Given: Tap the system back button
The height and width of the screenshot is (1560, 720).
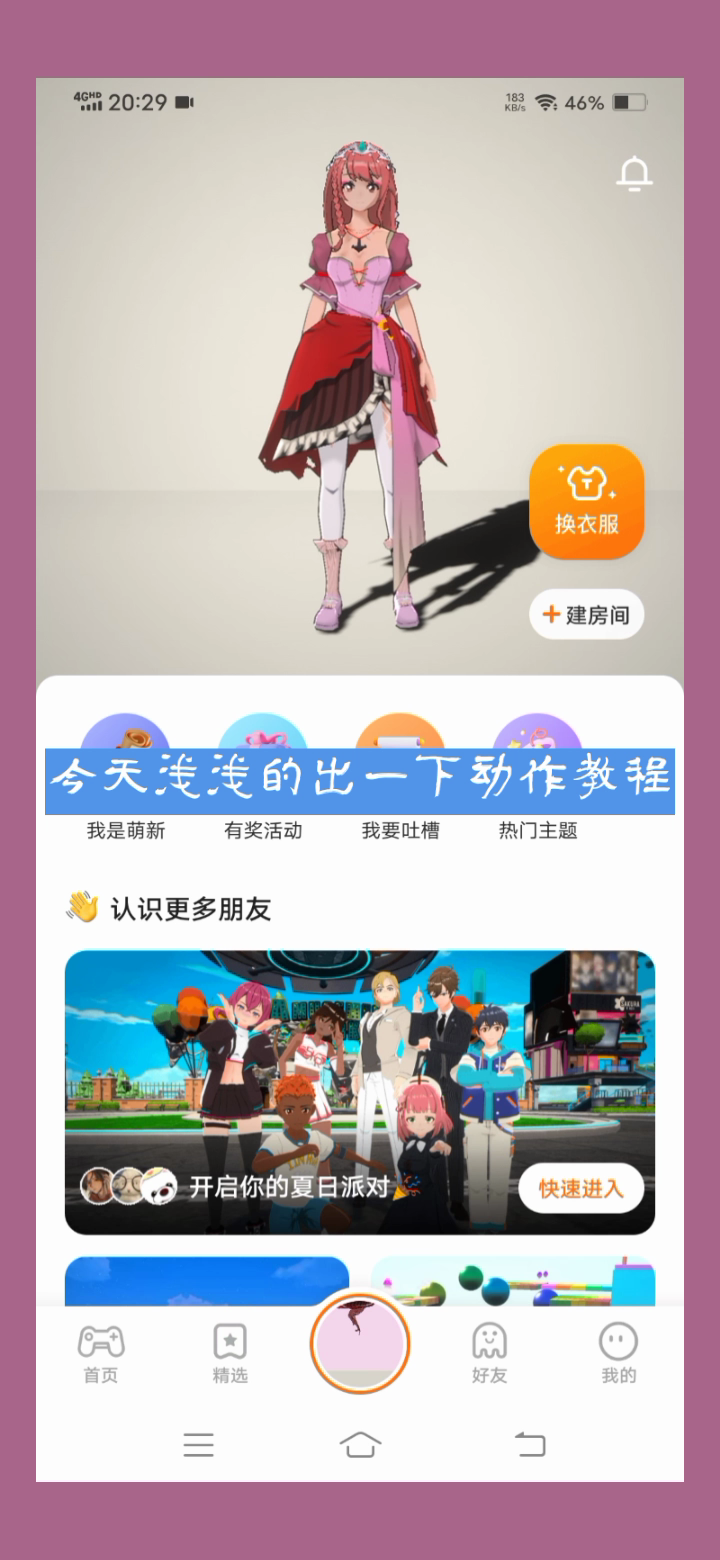Looking at the screenshot, I should (530, 1445).
